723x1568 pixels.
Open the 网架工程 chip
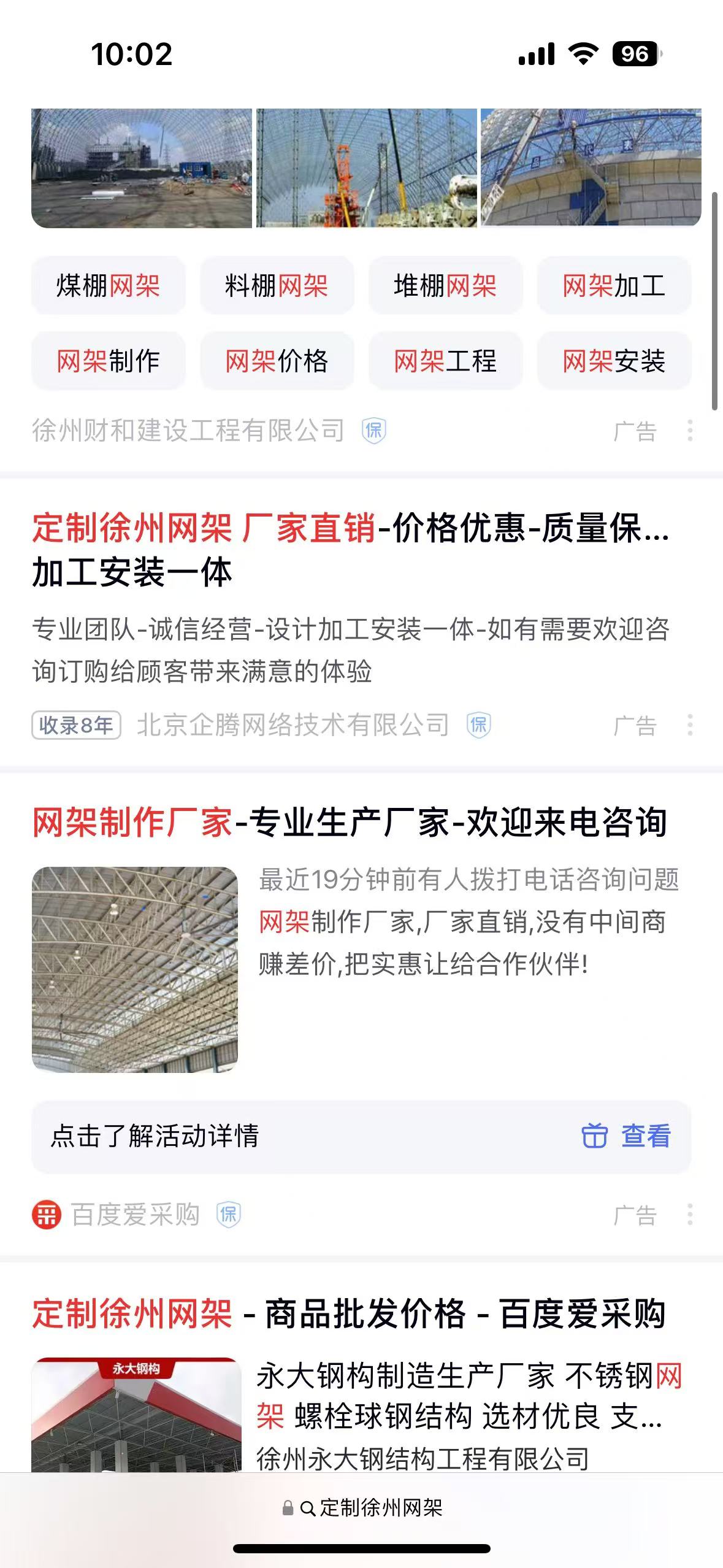tap(445, 361)
